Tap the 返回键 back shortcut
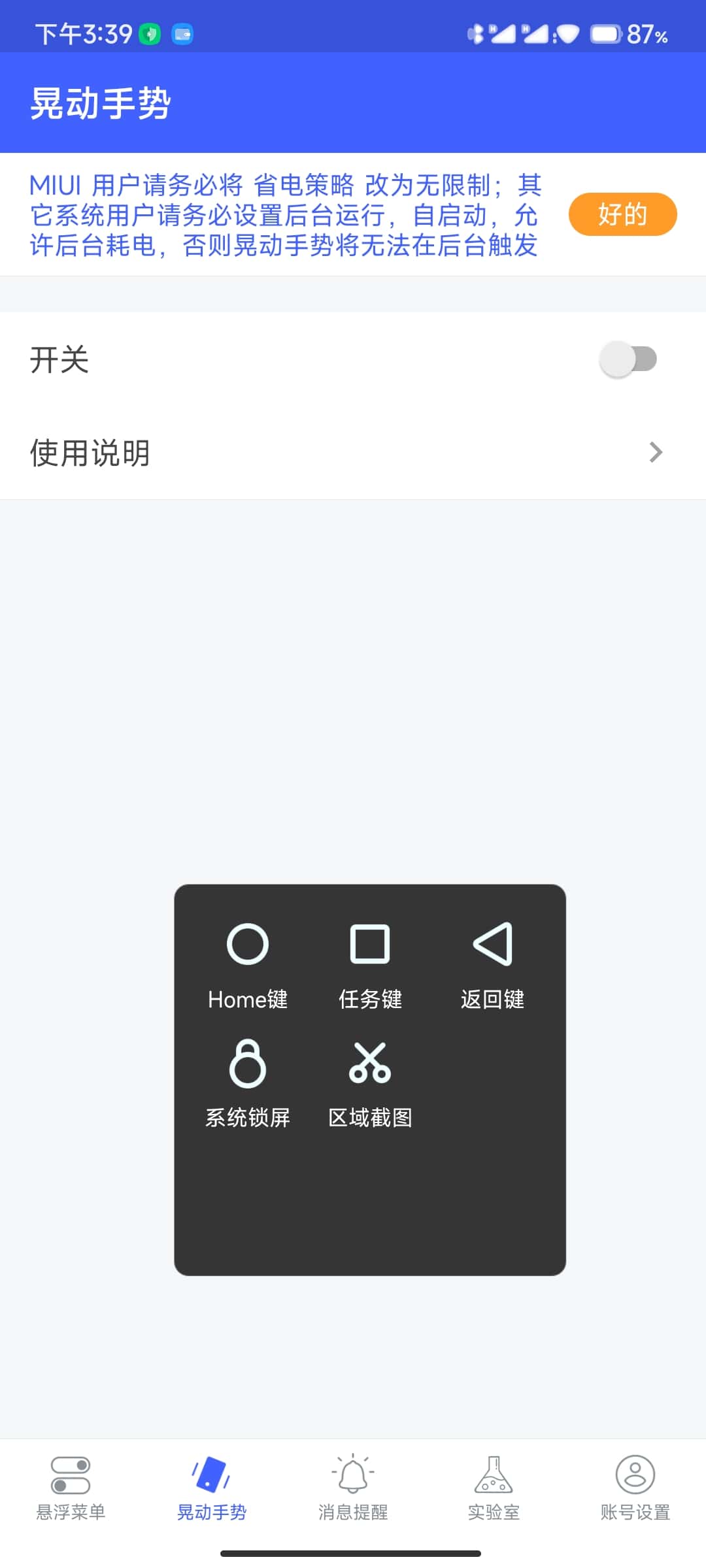Image resolution: width=706 pixels, height=1568 pixels. (x=492, y=964)
